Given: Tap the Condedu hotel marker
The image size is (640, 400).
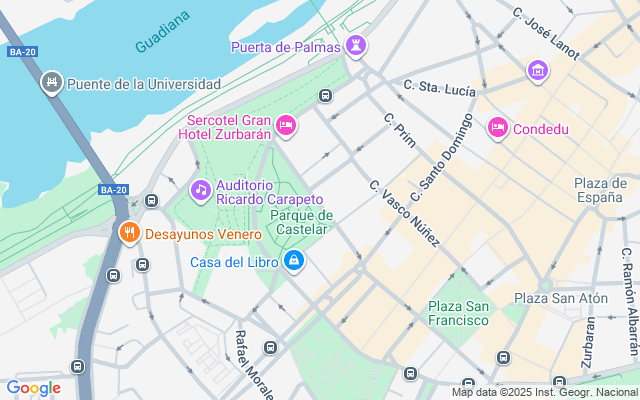Looking at the screenshot, I should coord(497,127).
